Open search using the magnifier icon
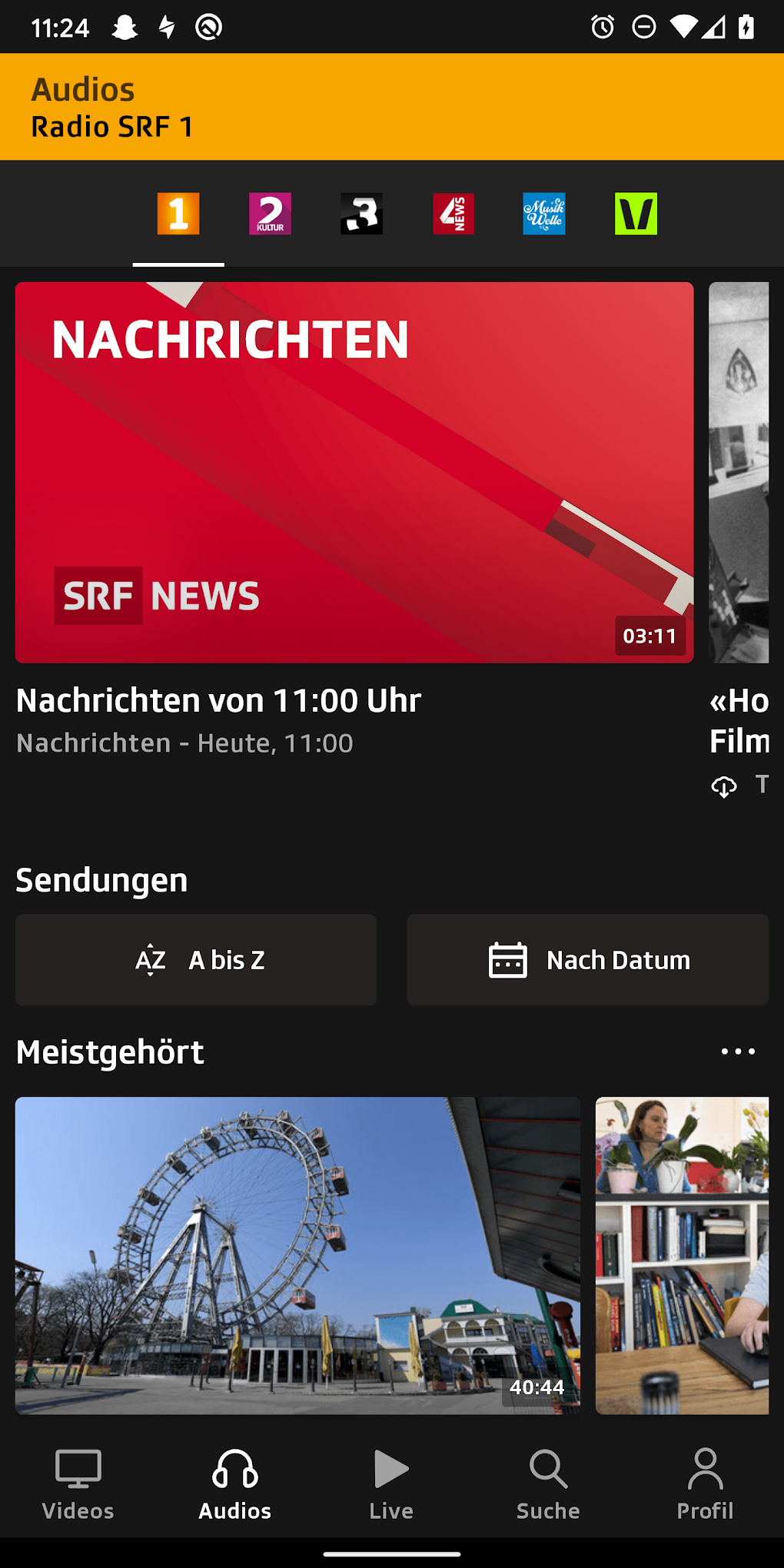Viewport: 784px width, 1568px height. pos(546,1468)
